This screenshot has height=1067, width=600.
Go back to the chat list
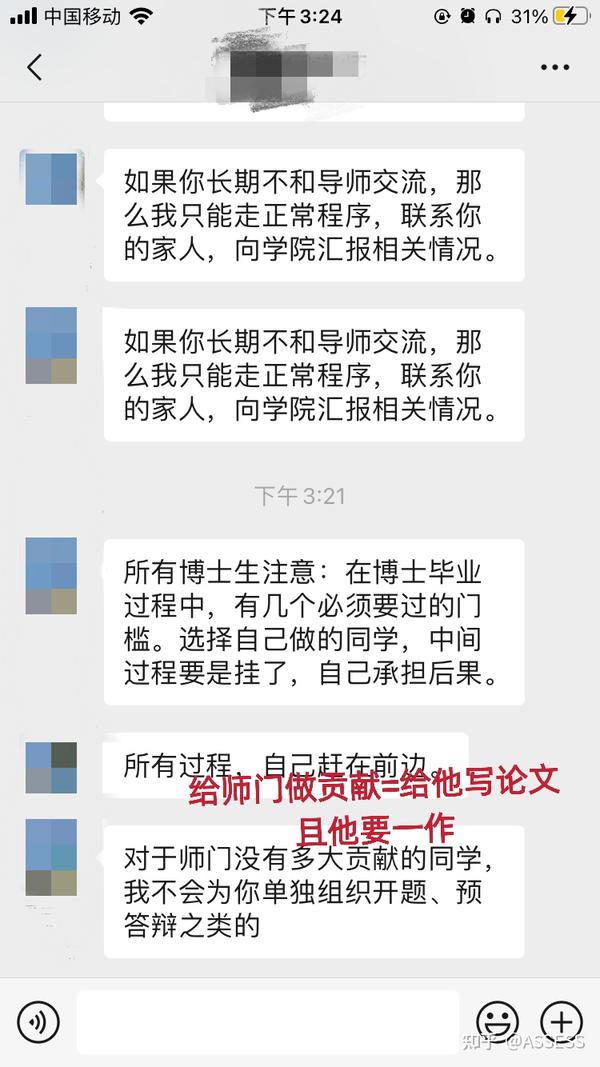click(x=35, y=67)
